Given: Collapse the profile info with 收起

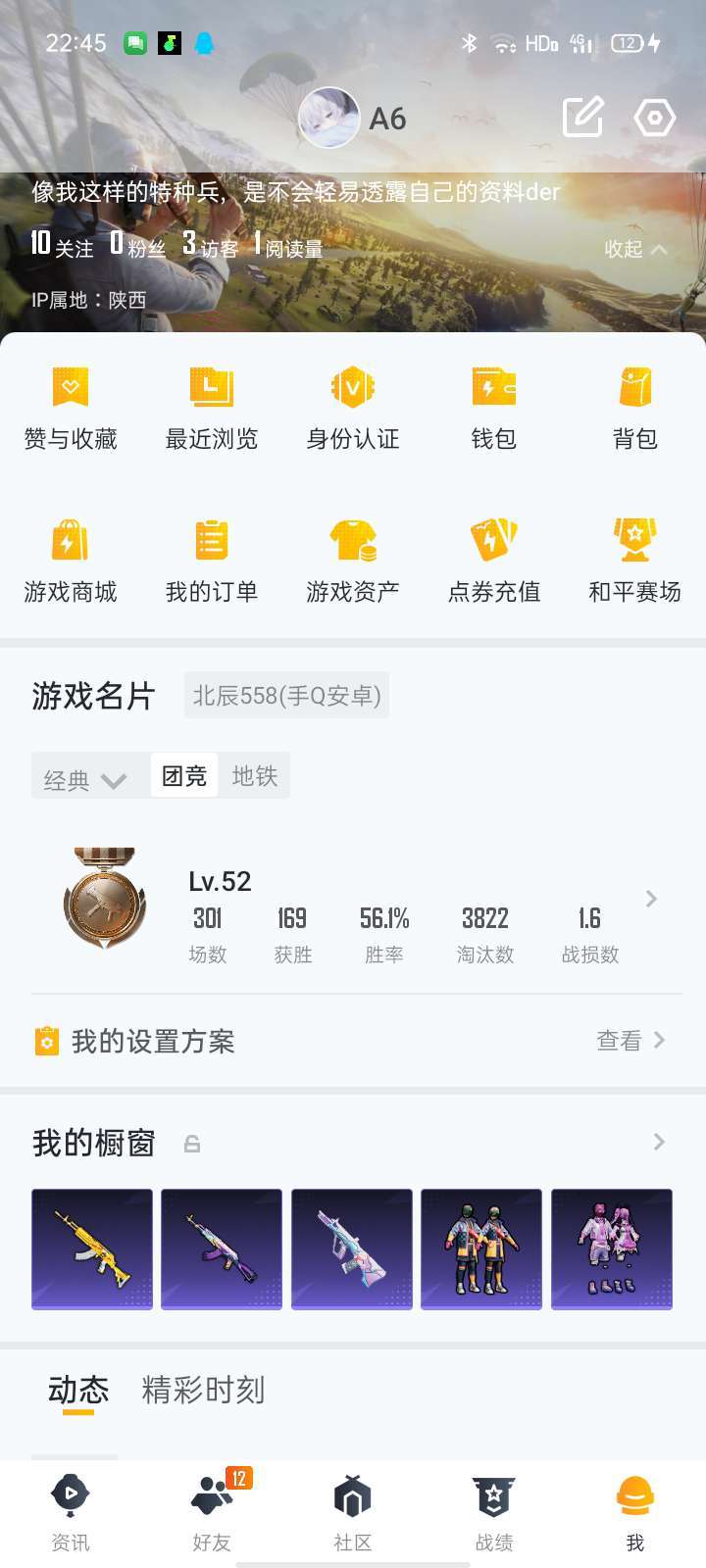Looking at the screenshot, I should [635, 249].
